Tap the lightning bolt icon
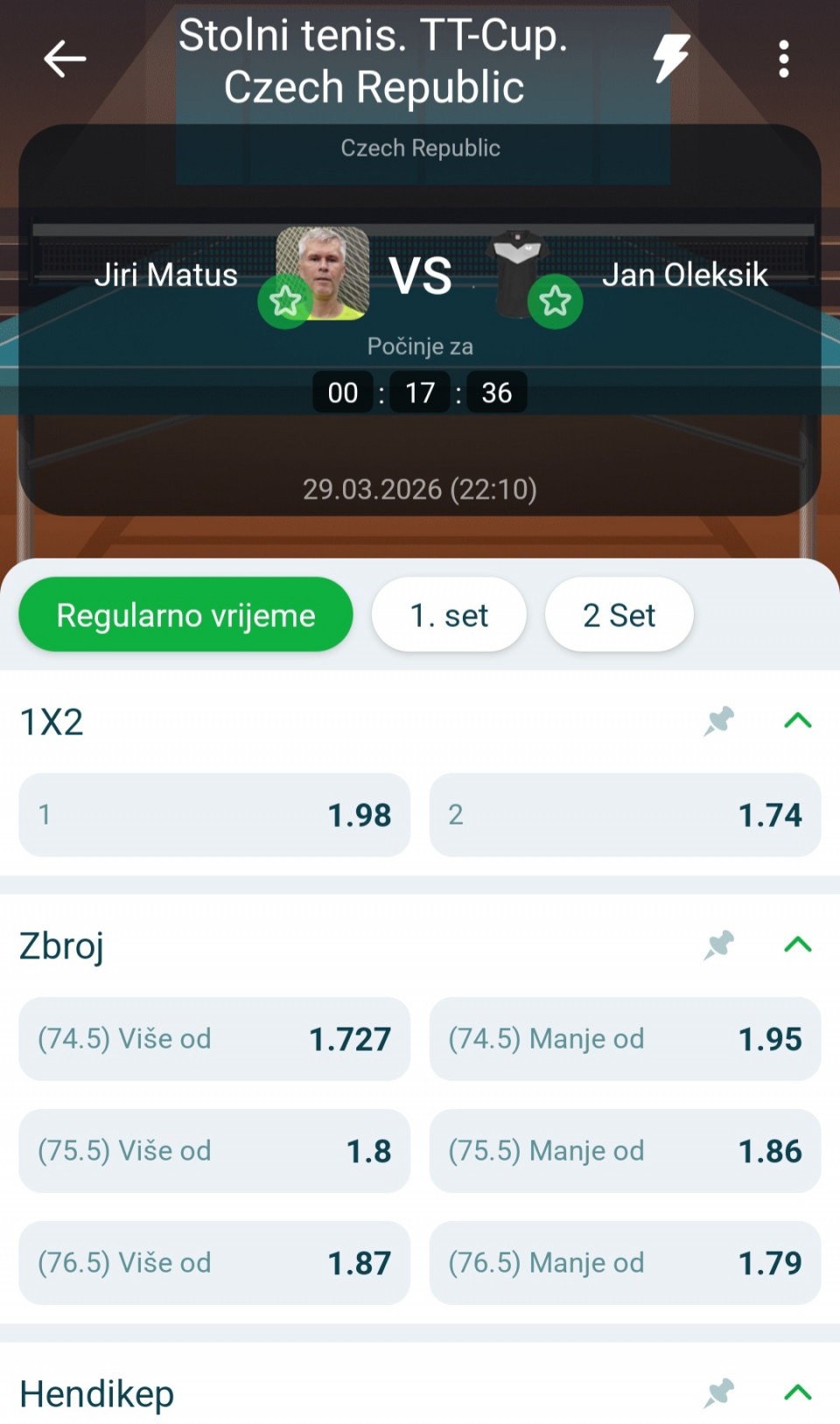 point(671,59)
